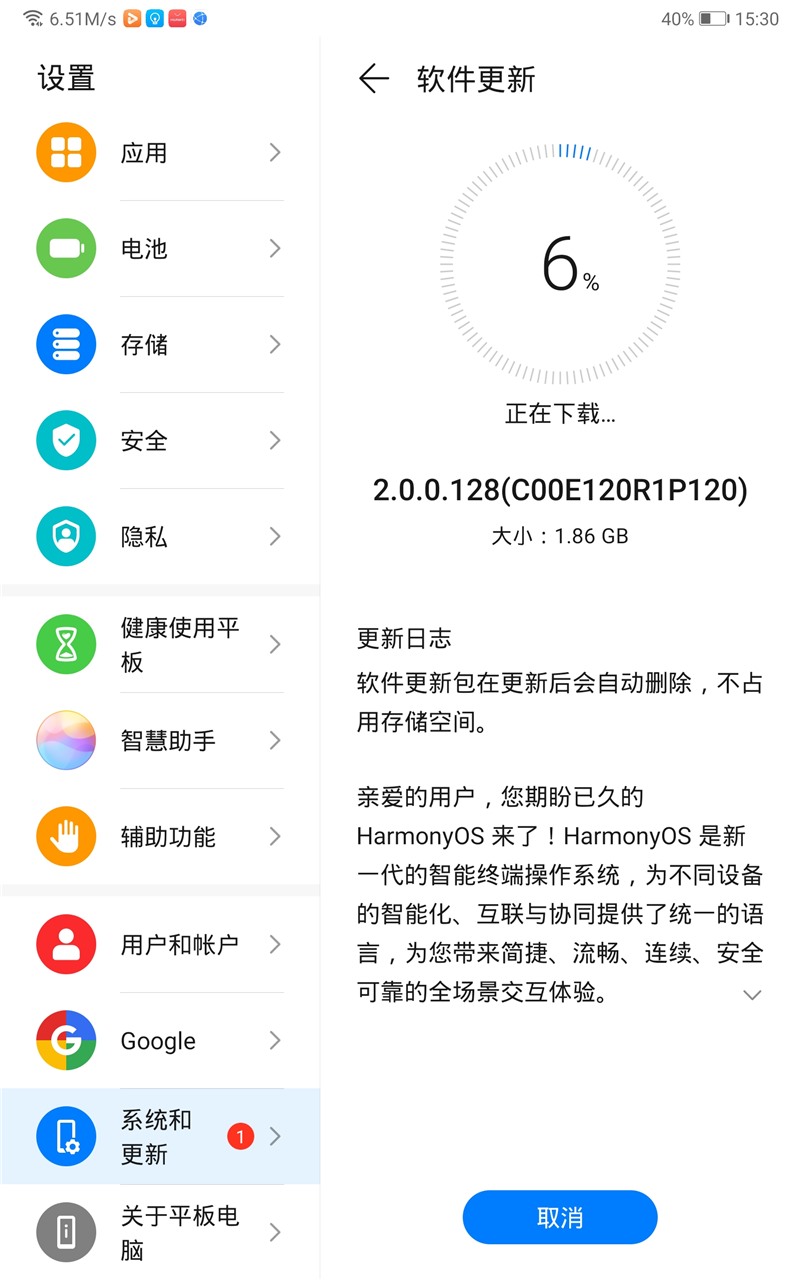Click the 智慧助手 assistant icon
The width and height of the screenshot is (800, 1280).
[x=65, y=740]
